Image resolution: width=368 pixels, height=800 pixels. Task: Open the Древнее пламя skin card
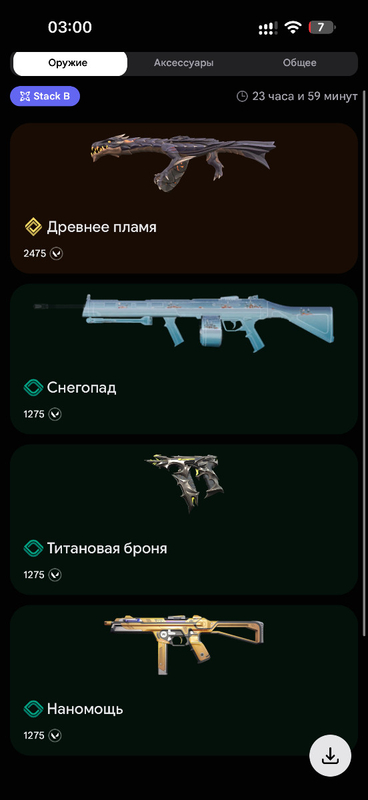click(184, 198)
